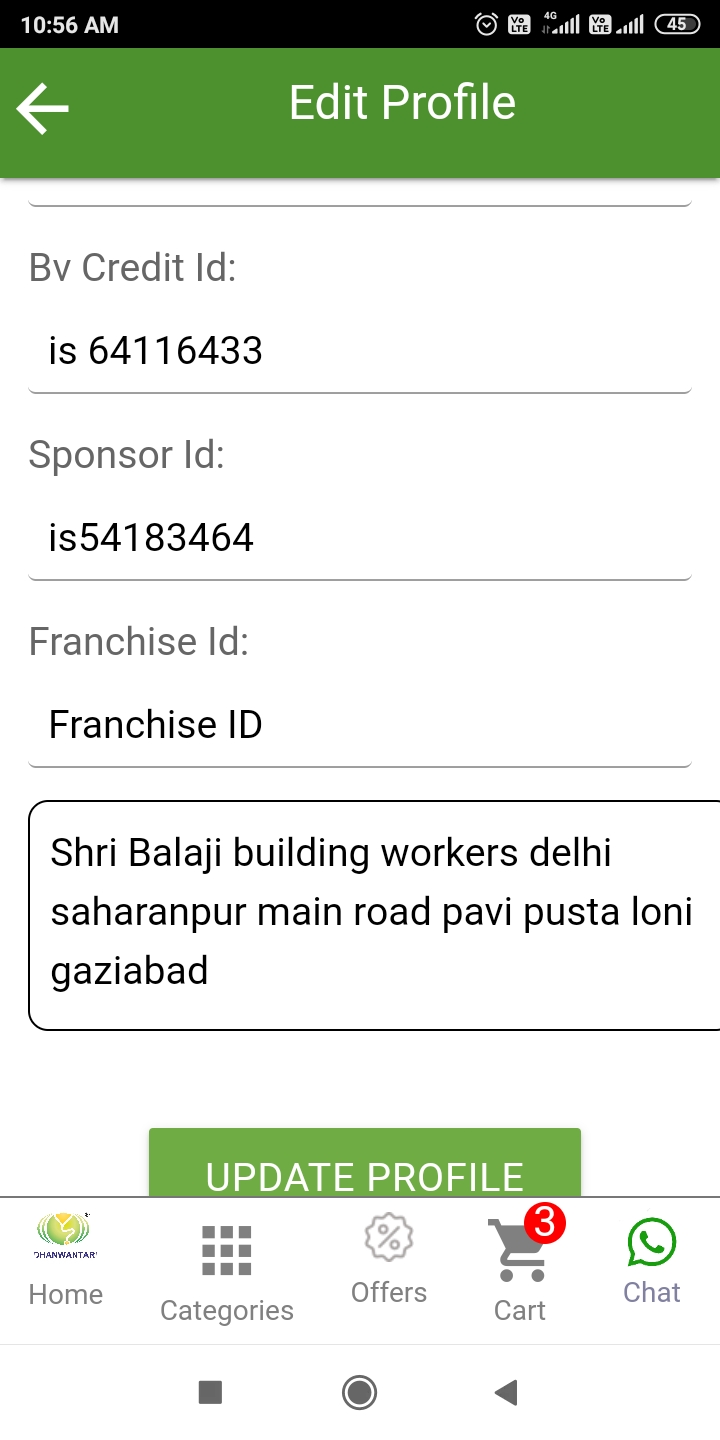
Task: Tap the system back triangle button
Action: [x=507, y=1392]
